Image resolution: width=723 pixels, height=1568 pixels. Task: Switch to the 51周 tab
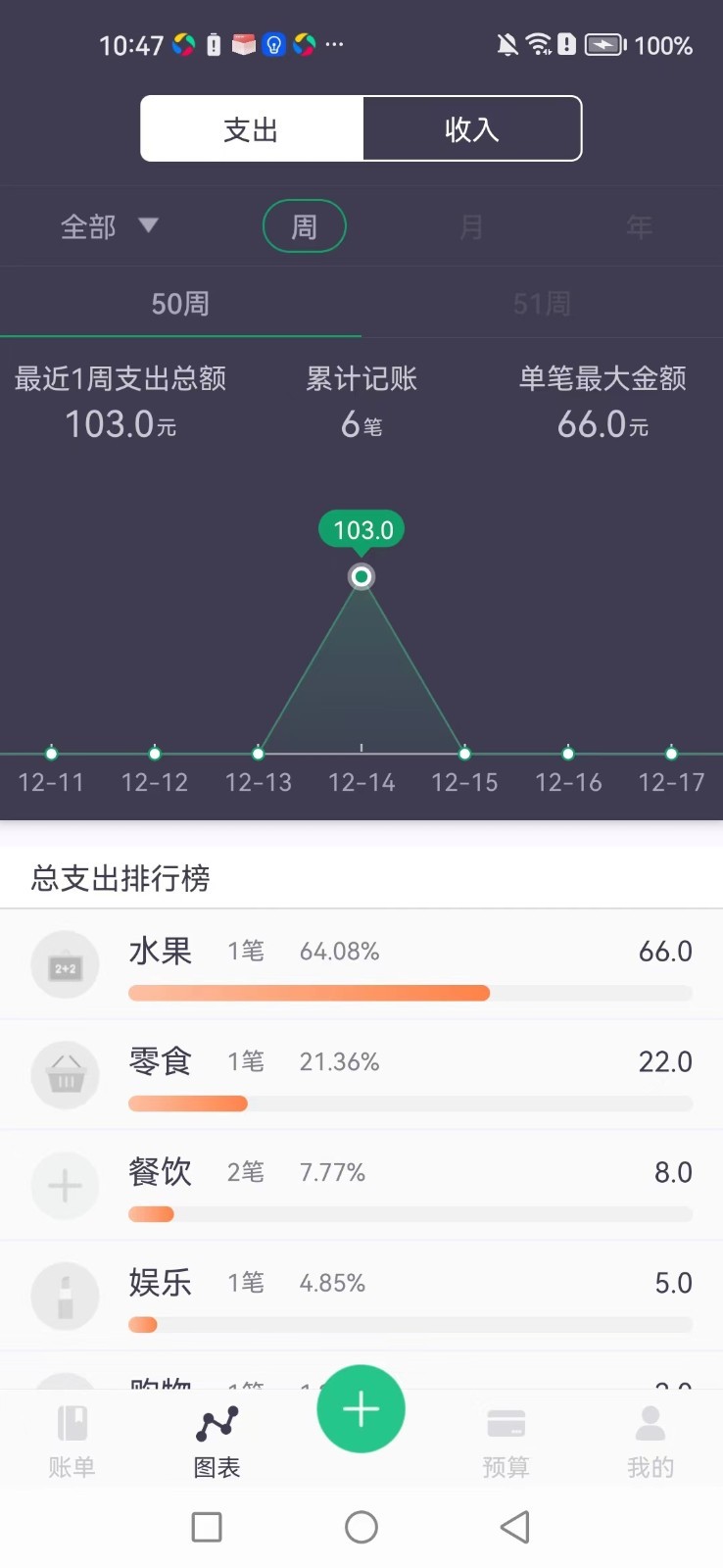[x=542, y=303]
